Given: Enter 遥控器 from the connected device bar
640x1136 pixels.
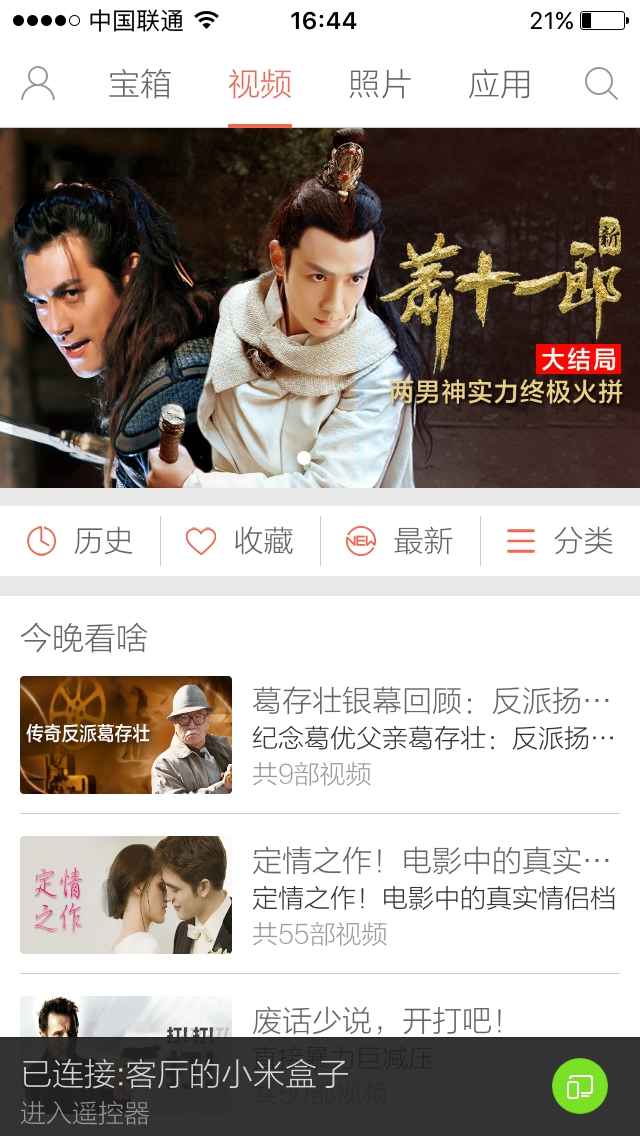Looking at the screenshot, I should coord(86,1113).
